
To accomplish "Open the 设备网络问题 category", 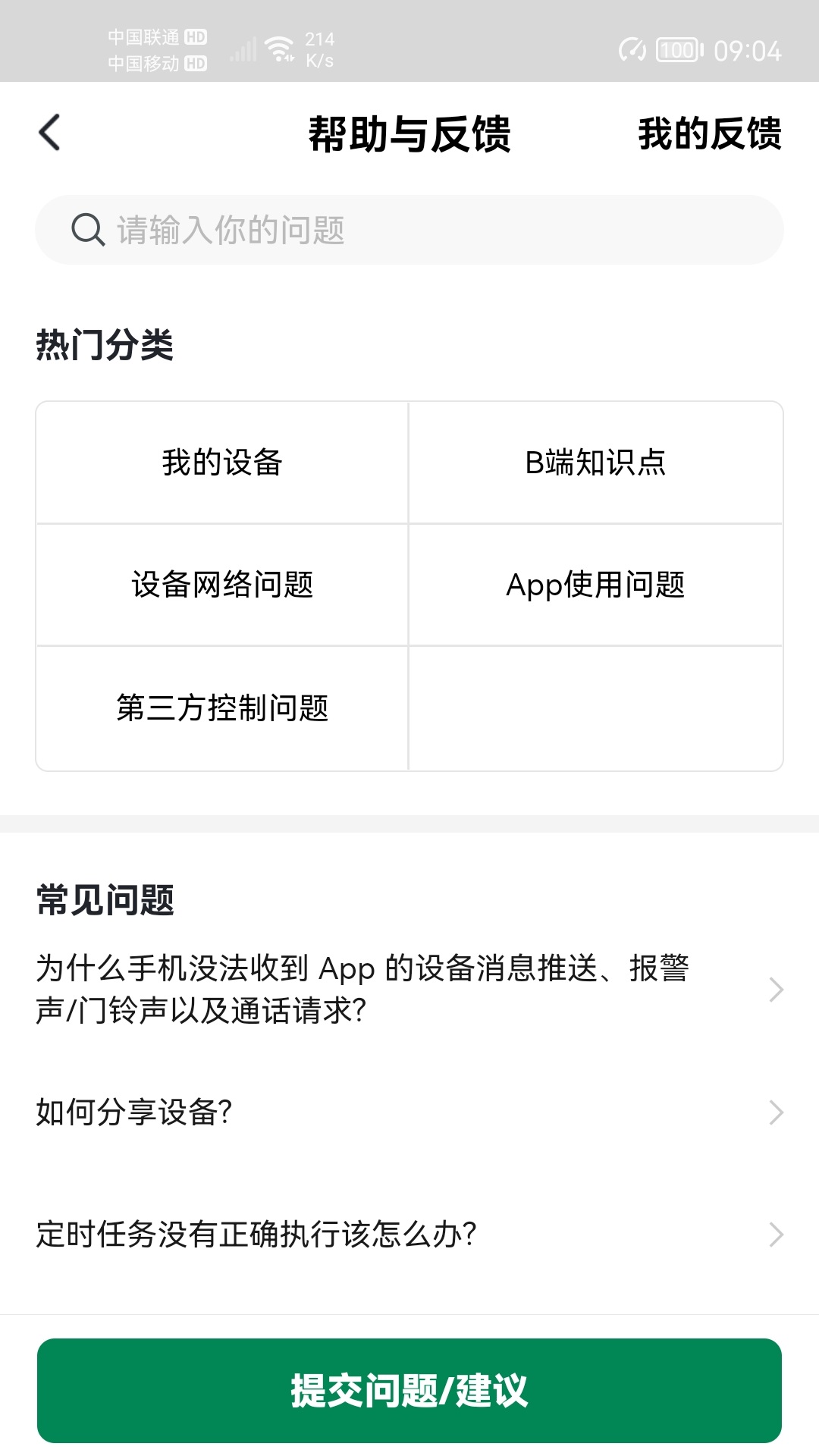I will point(222,585).
